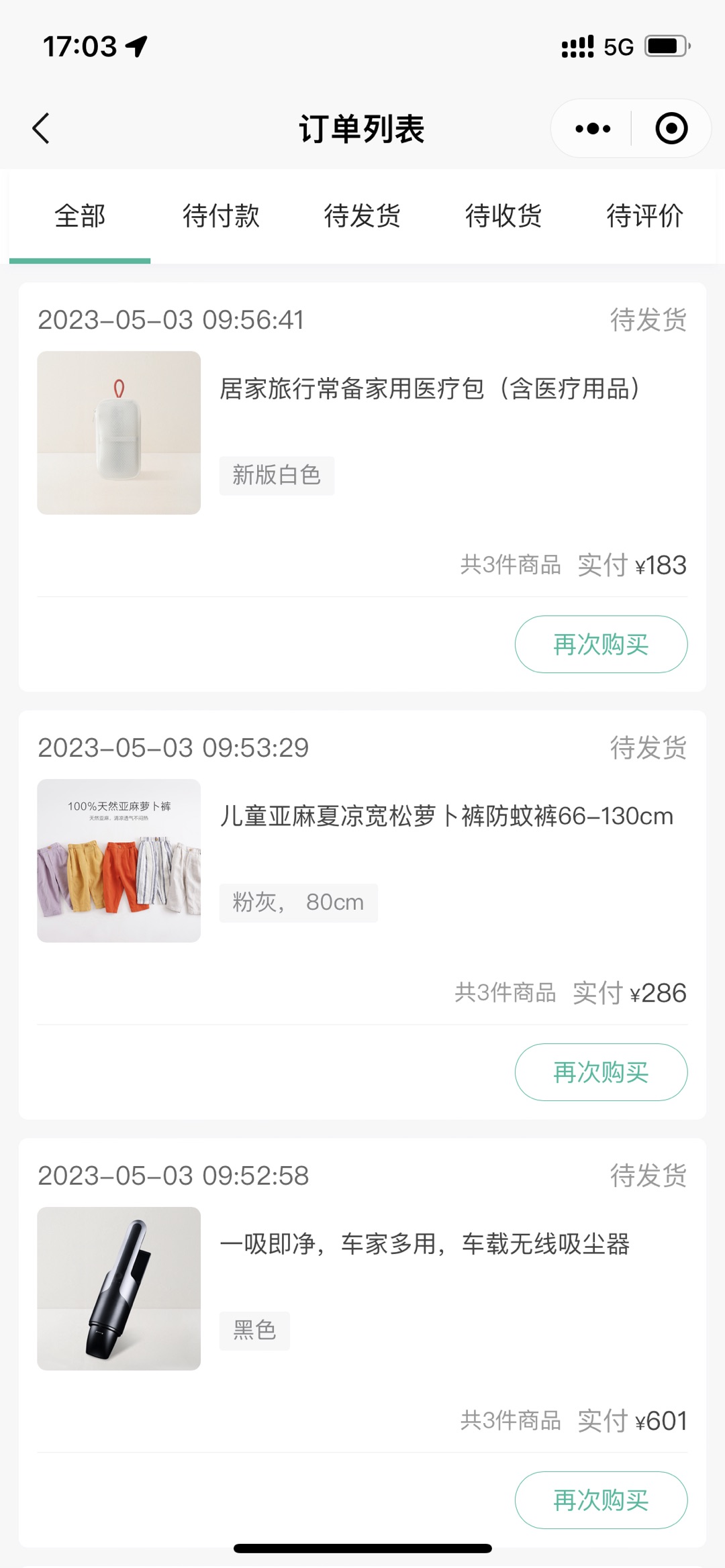The height and width of the screenshot is (1568, 725).
Task: Buy the 萝卜裤 order again
Action: pos(601,1072)
